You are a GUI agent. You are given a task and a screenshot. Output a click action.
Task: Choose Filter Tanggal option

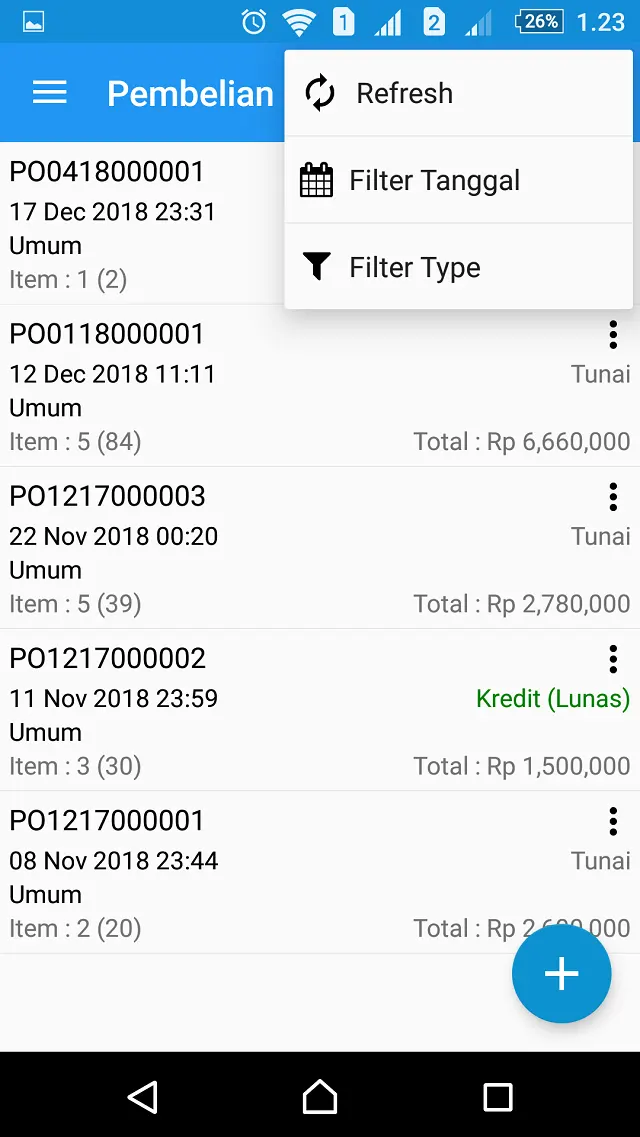(458, 180)
